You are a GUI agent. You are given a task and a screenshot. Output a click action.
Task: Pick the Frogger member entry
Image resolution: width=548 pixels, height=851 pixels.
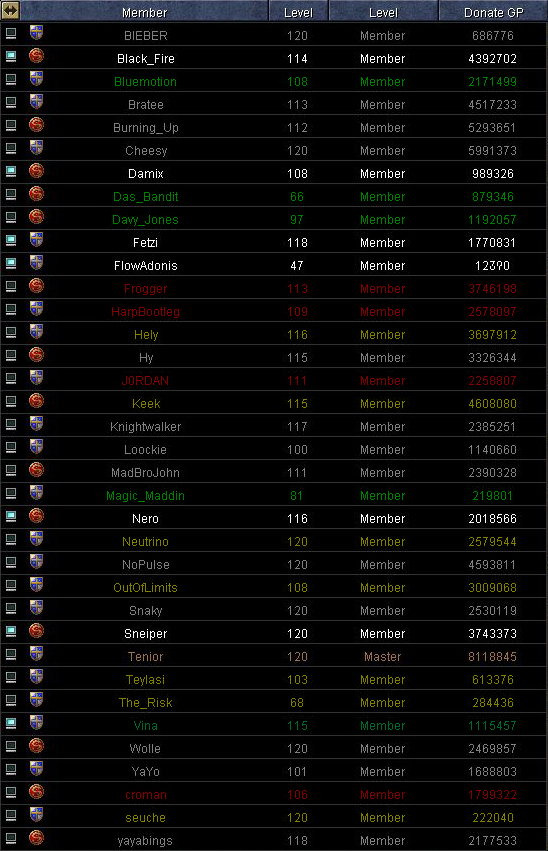(274, 288)
